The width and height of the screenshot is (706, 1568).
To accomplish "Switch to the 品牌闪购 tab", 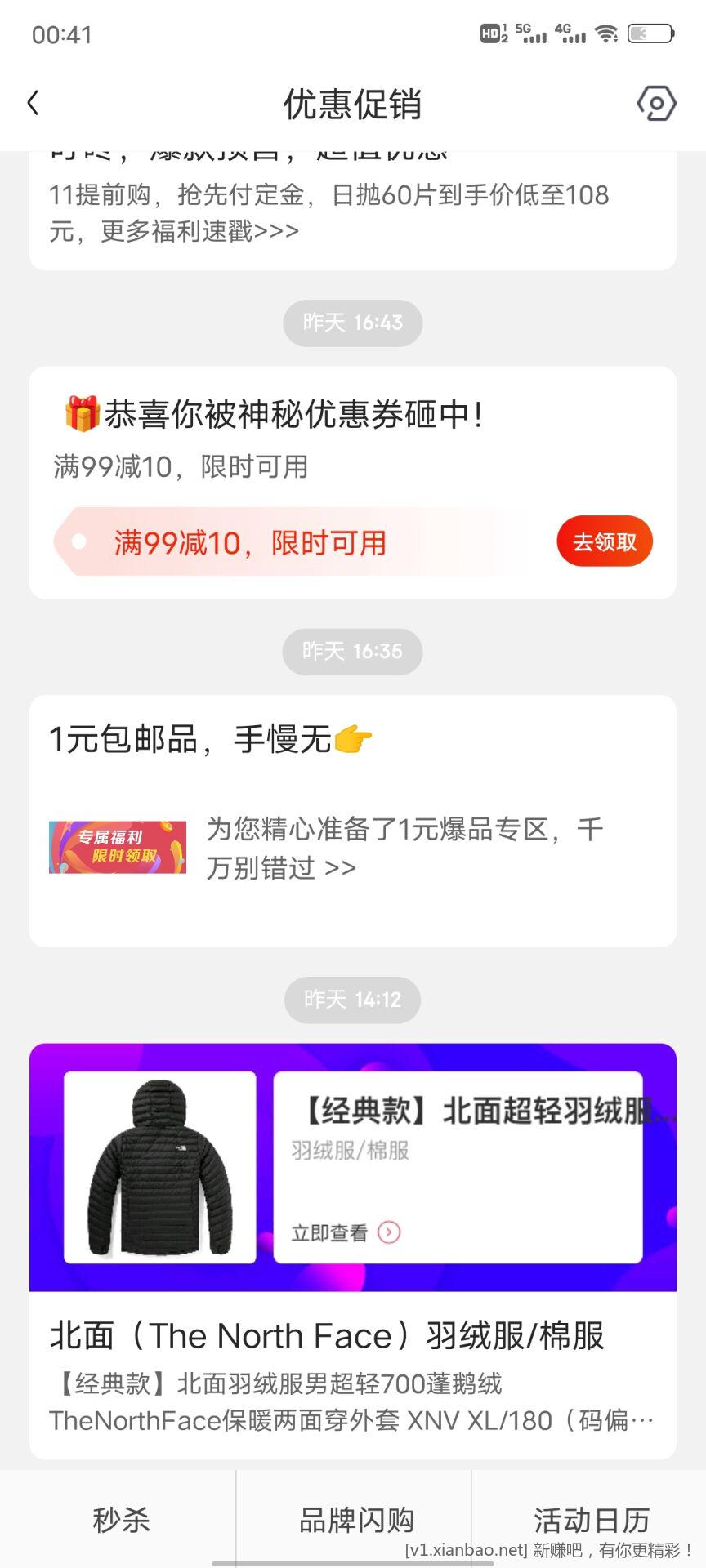I will pos(355,1520).
